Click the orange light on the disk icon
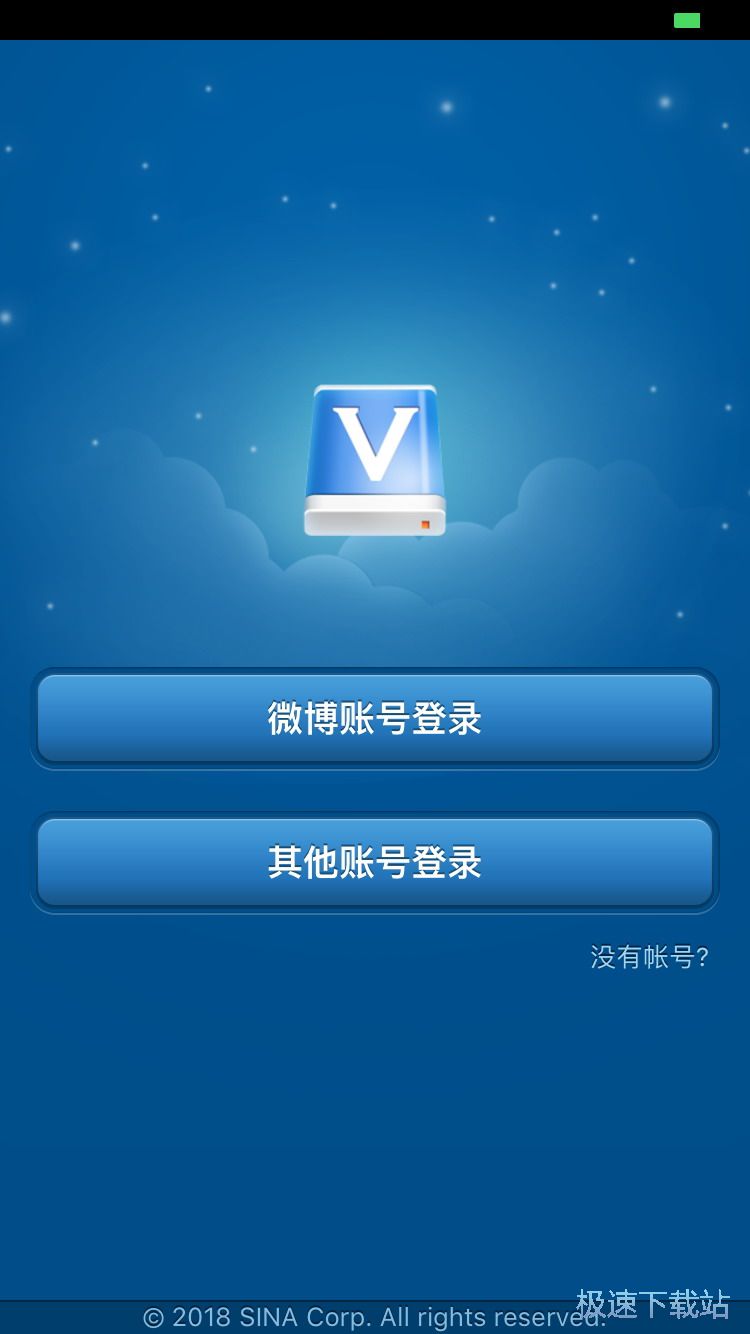The image size is (750, 1334). [x=426, y=524]
